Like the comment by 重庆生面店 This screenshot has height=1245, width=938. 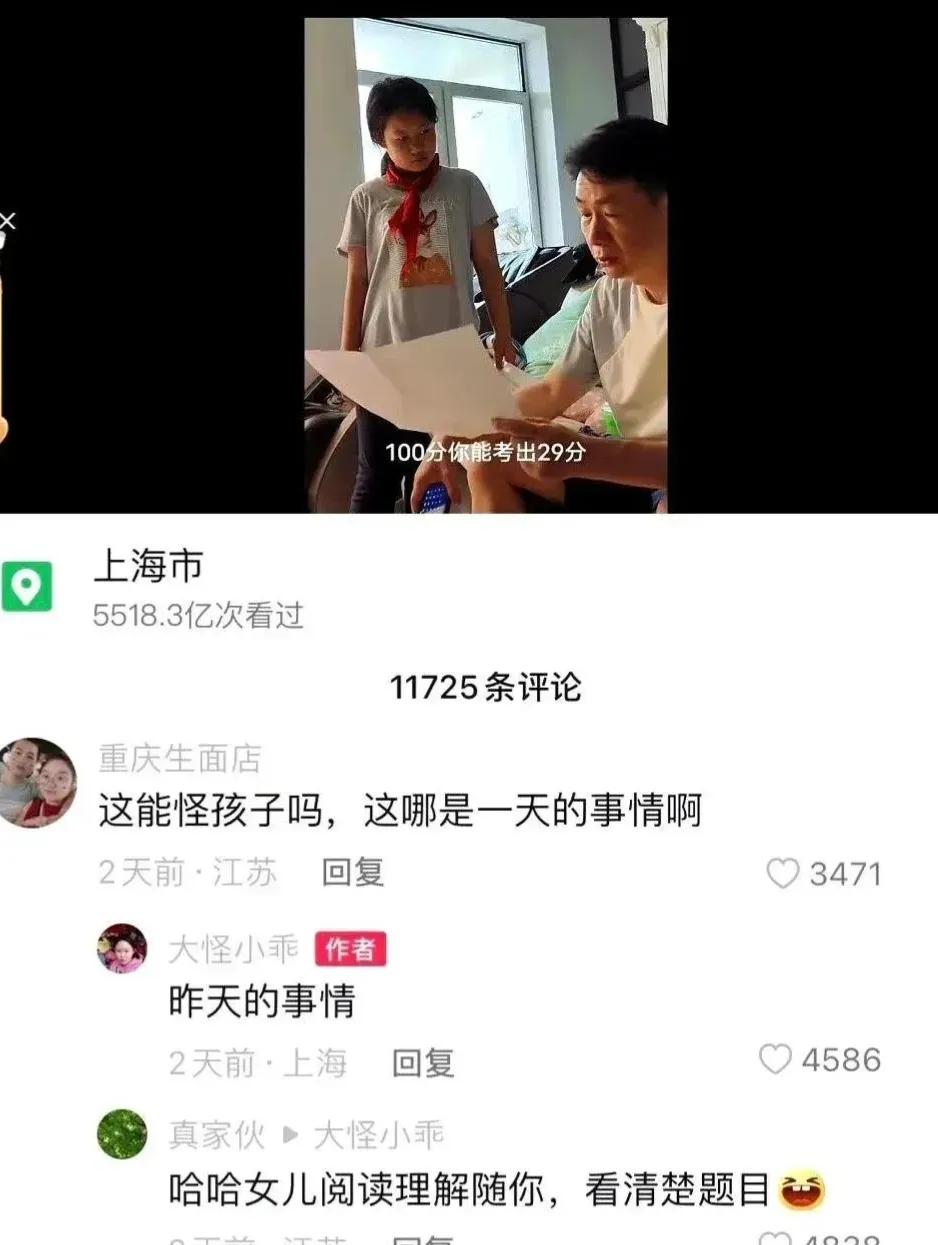tap(783, 874)
